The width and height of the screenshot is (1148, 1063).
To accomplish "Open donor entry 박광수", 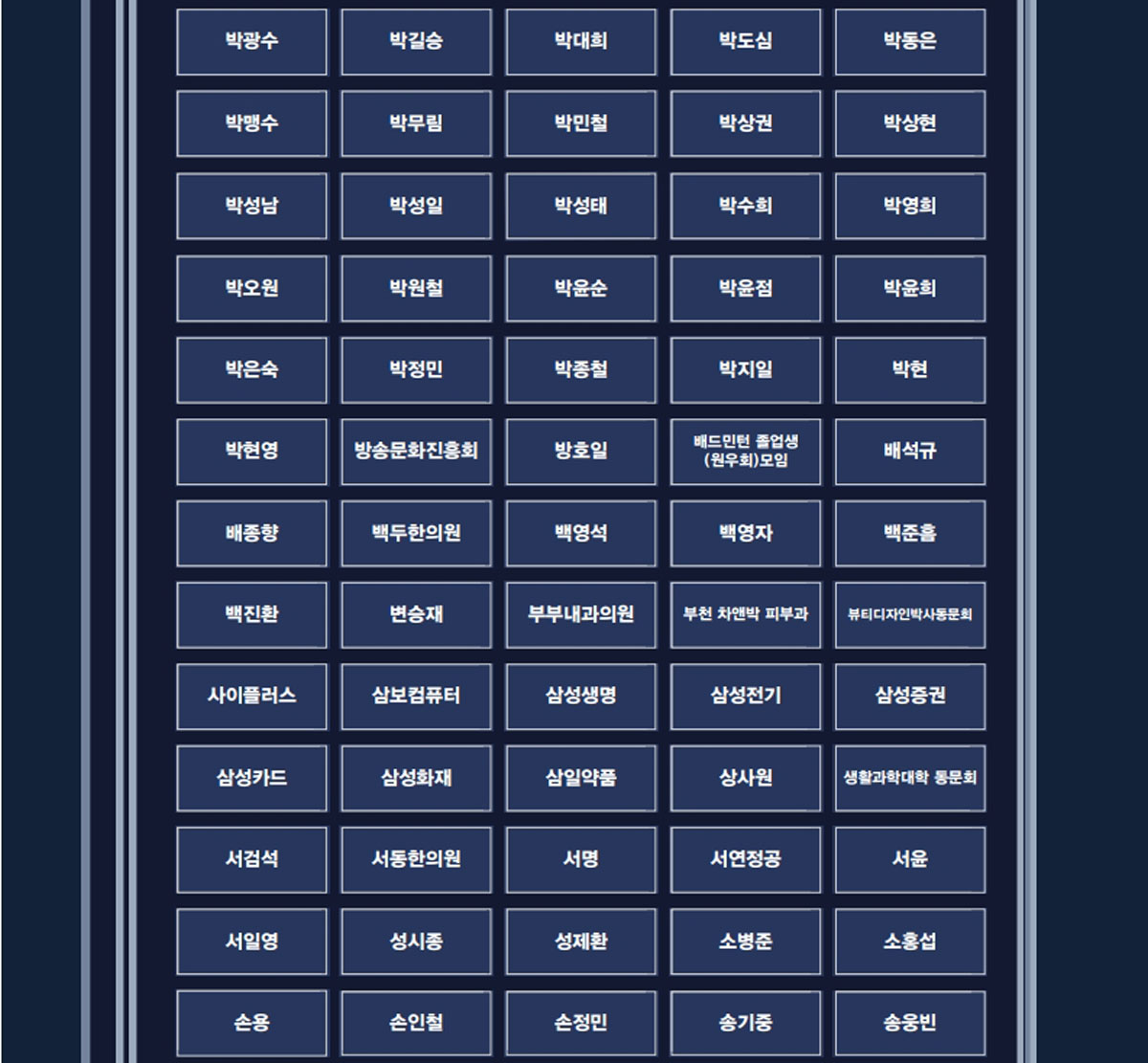I will click(x=252, y=42).
